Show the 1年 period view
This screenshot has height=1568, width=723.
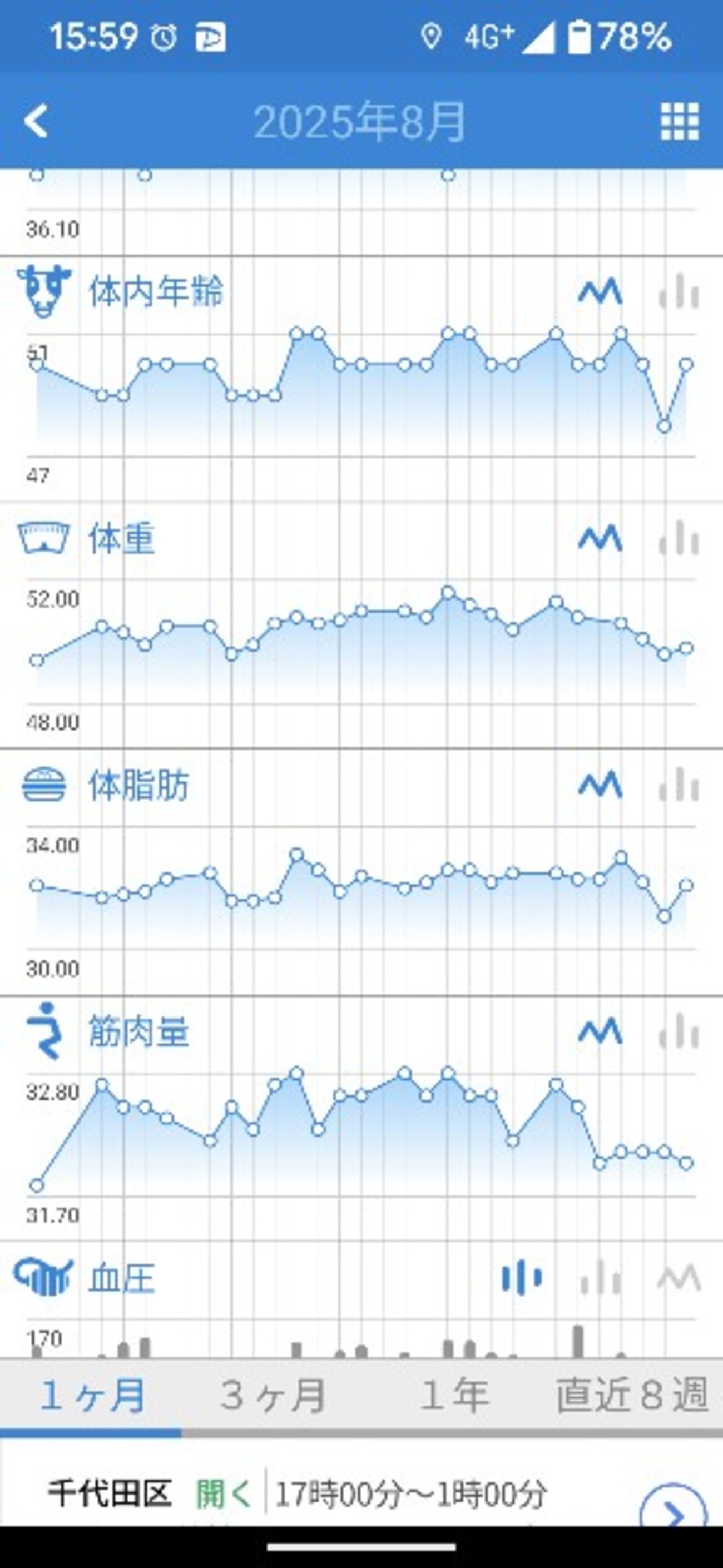[454, 1395]
